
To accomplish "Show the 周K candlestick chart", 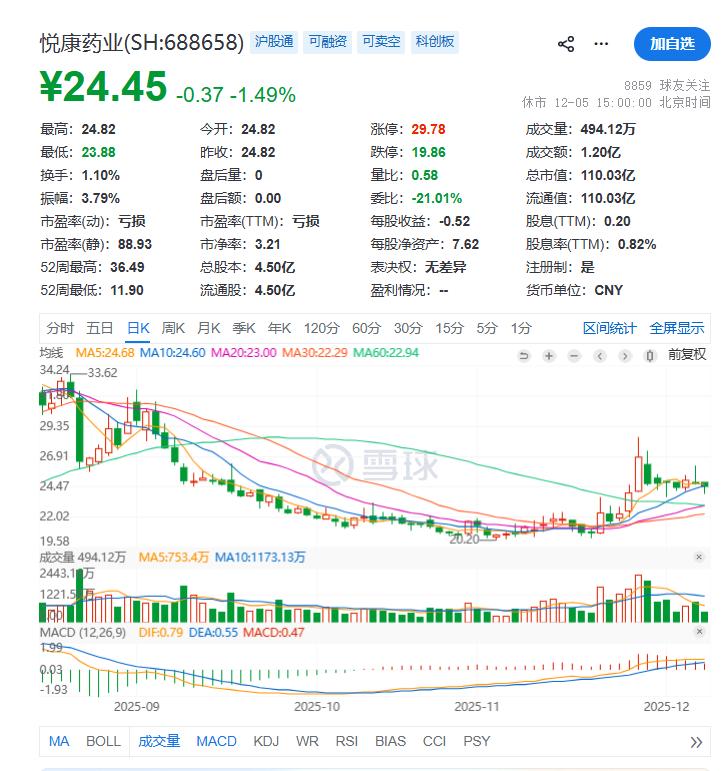I will coord(173,328).
